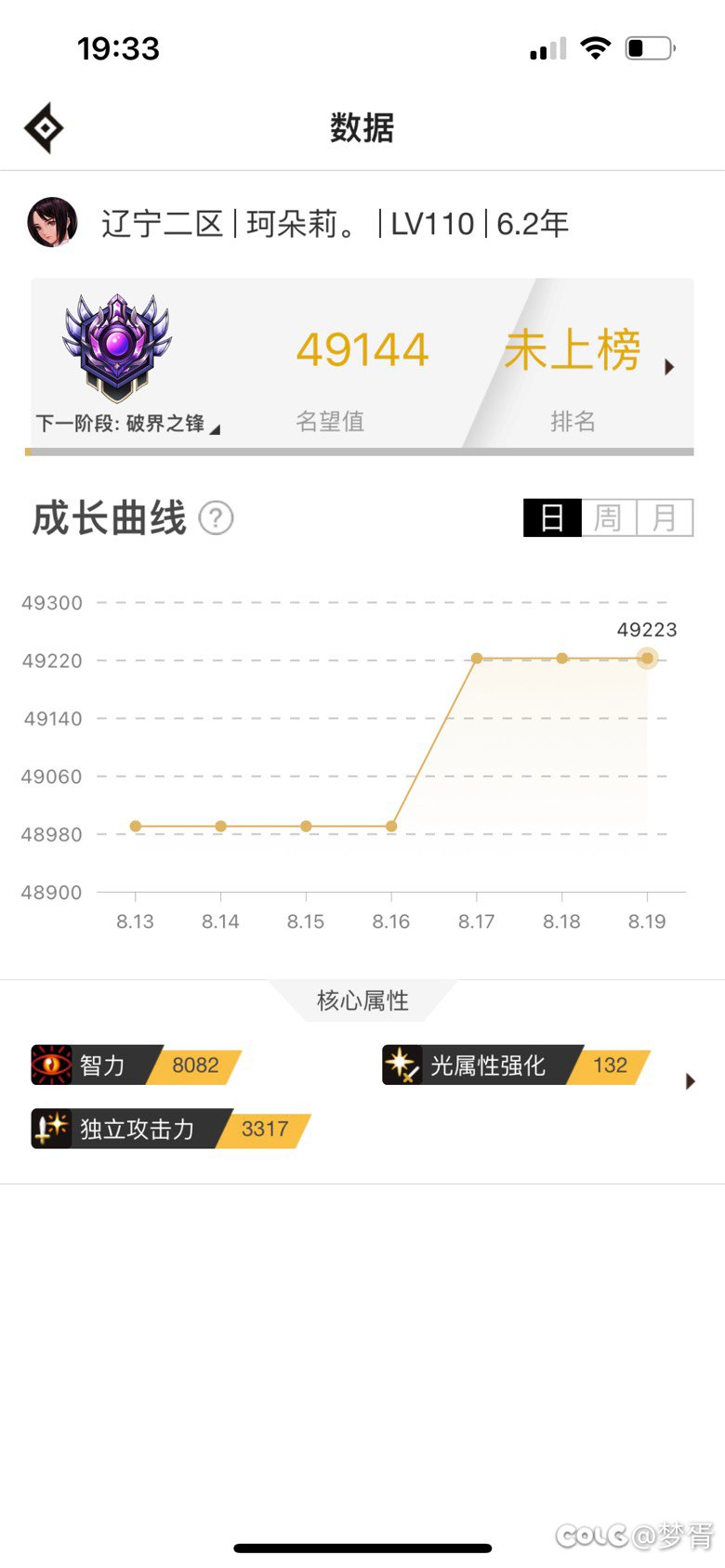725x1568 pixels.
Task: Switch growth chart to 周 weekly view
Action: point(608,516)
